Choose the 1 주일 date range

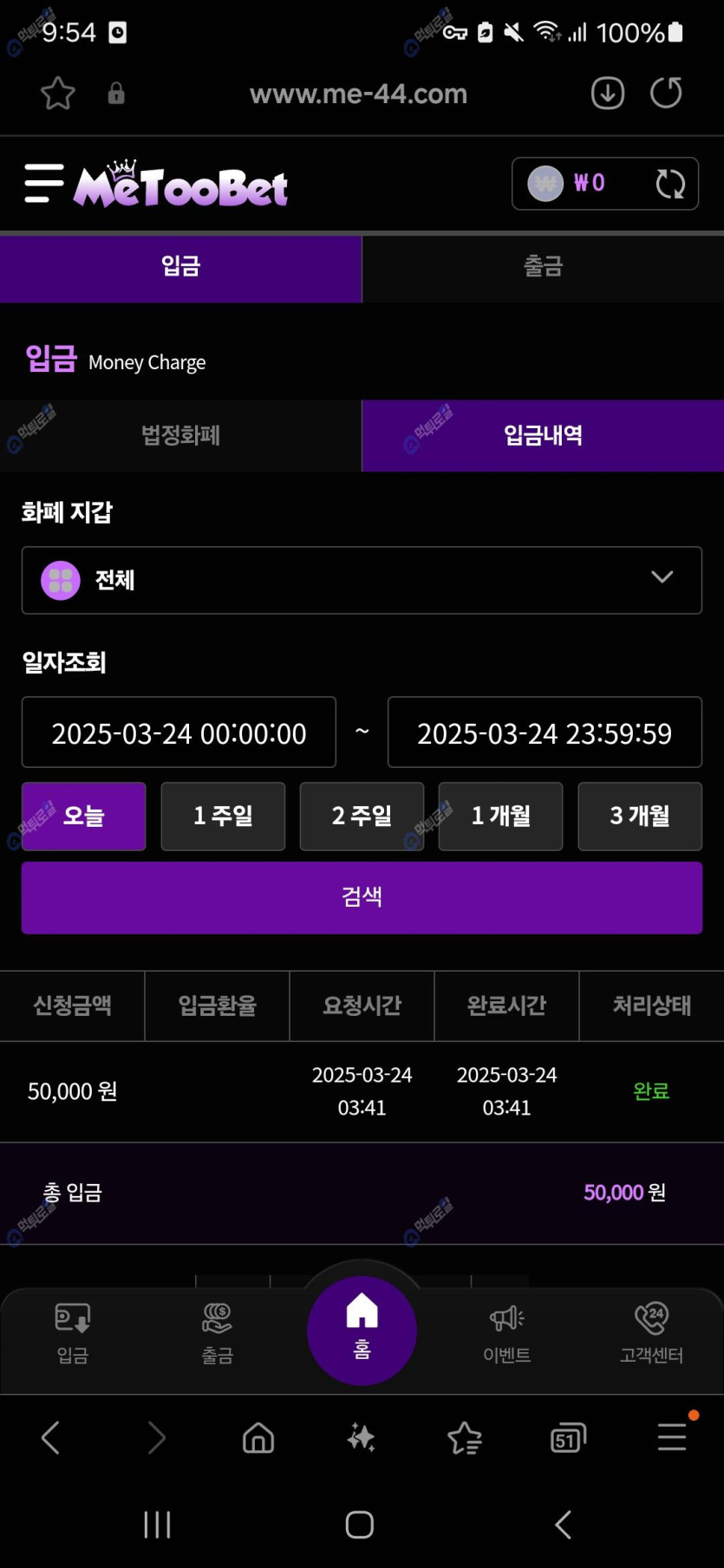[x=223, y=817]
